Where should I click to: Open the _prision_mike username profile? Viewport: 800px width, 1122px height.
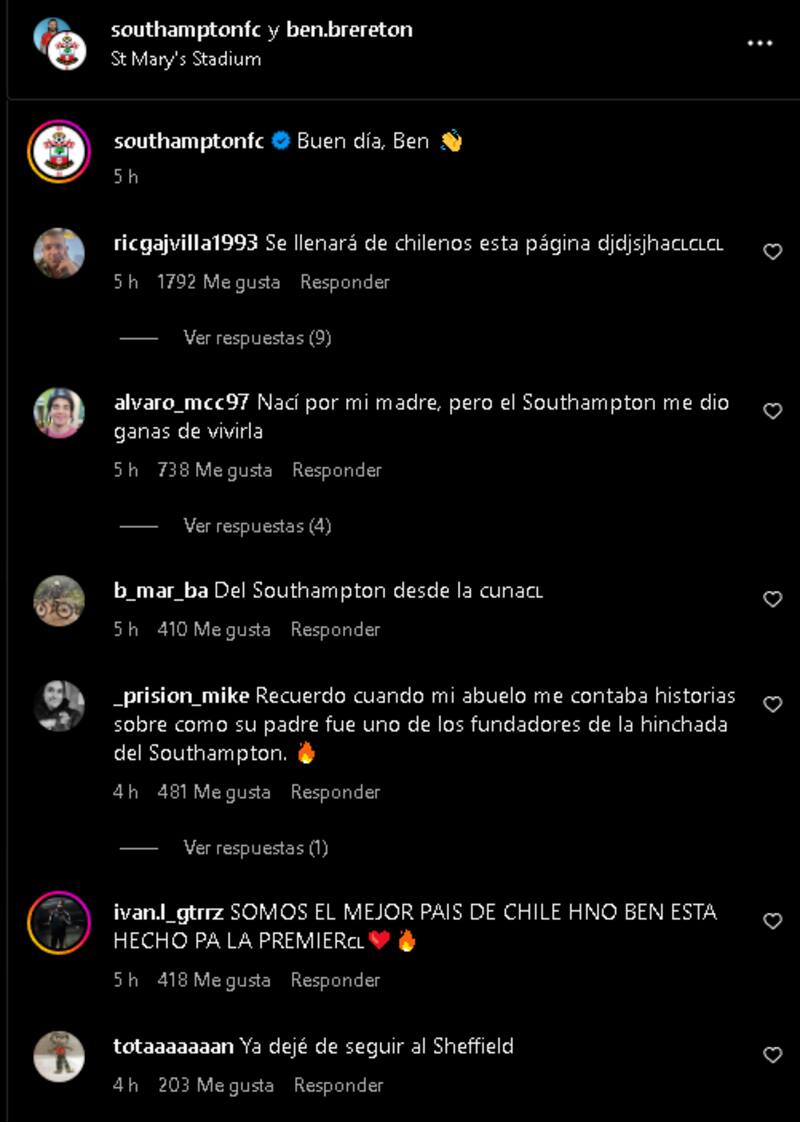(x=182, y=696)
